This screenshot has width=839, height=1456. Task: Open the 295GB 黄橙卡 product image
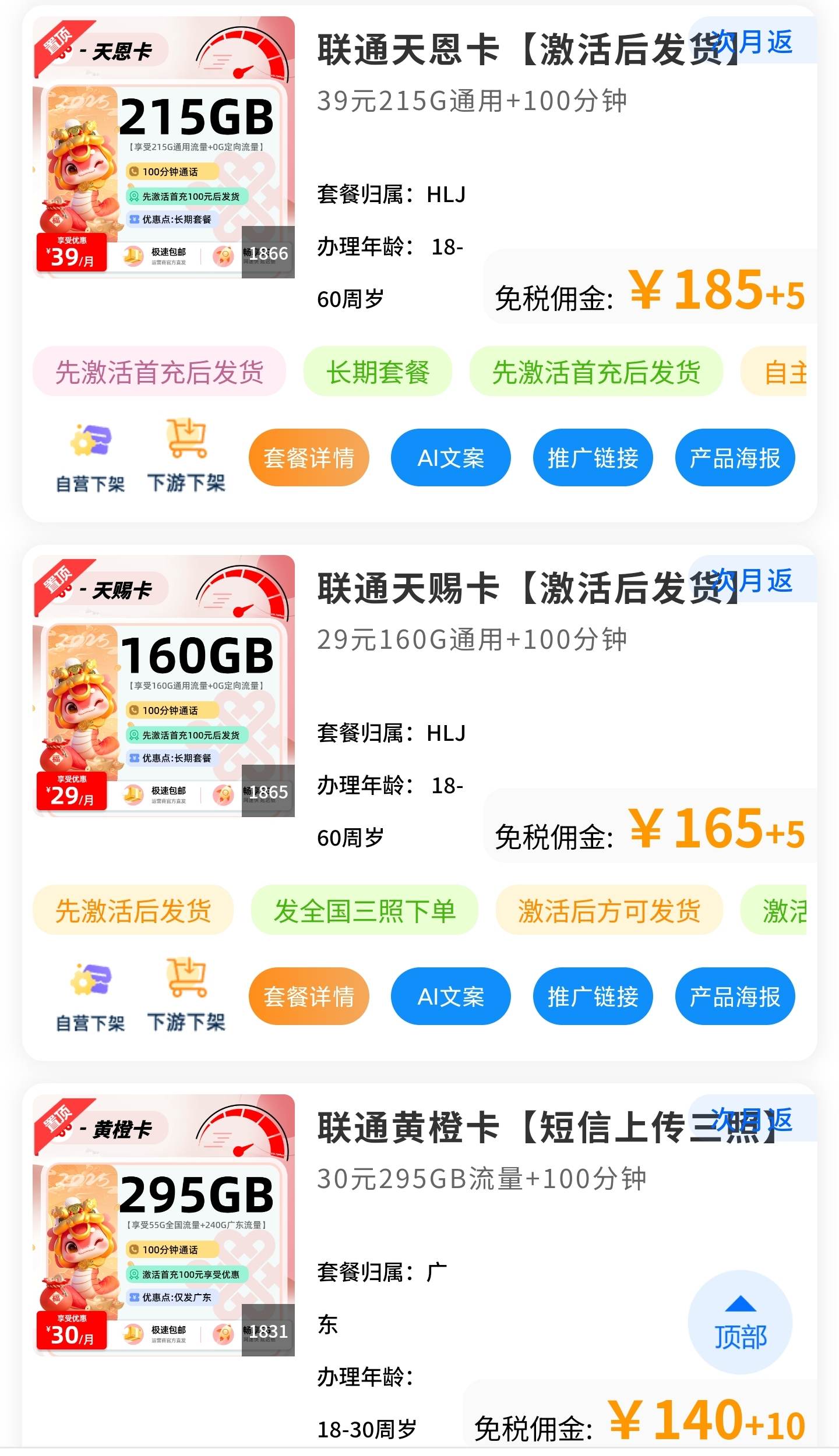click(x=164, y=1225)
